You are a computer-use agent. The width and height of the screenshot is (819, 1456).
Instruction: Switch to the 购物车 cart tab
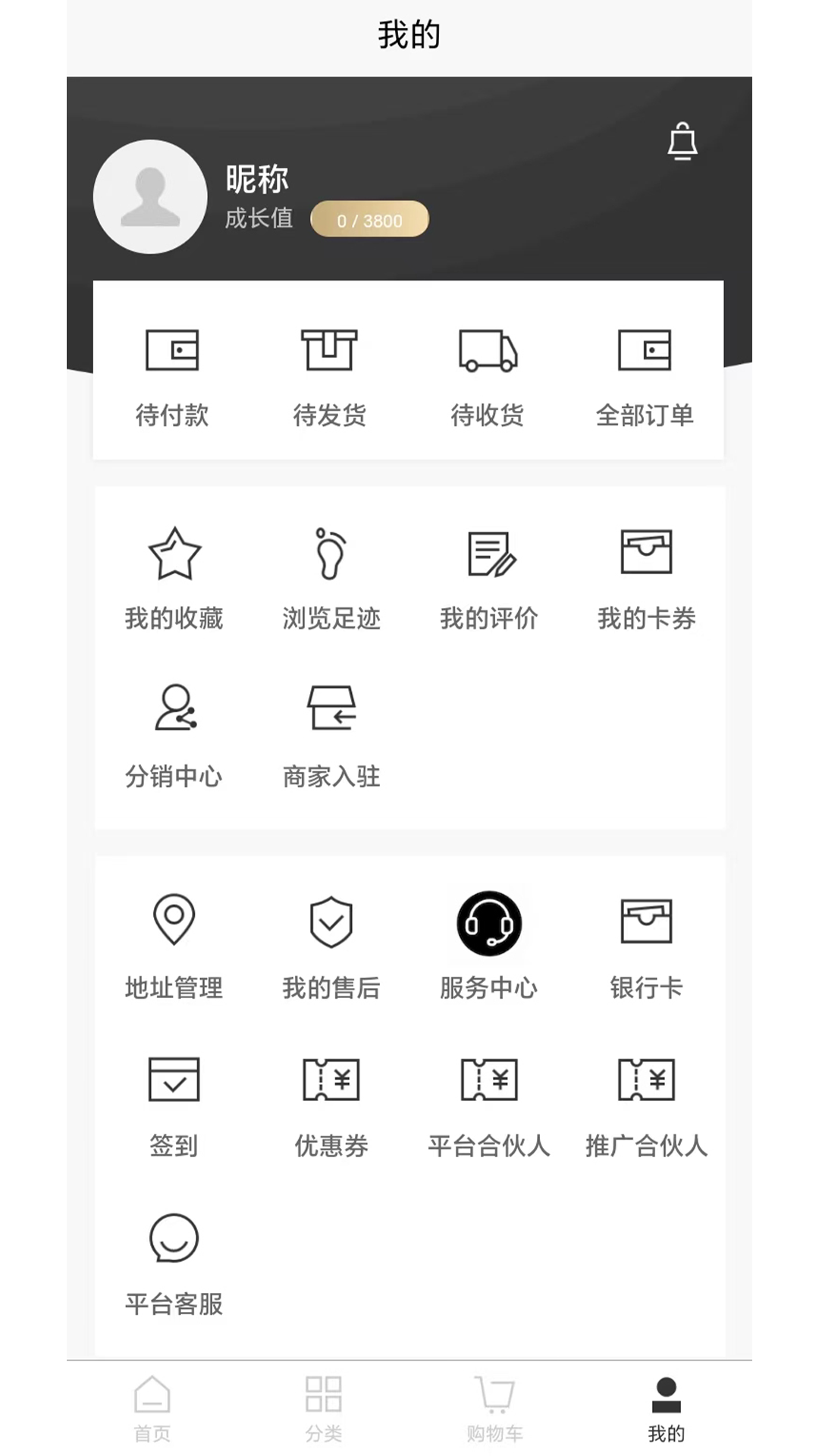pos(494,1407)
